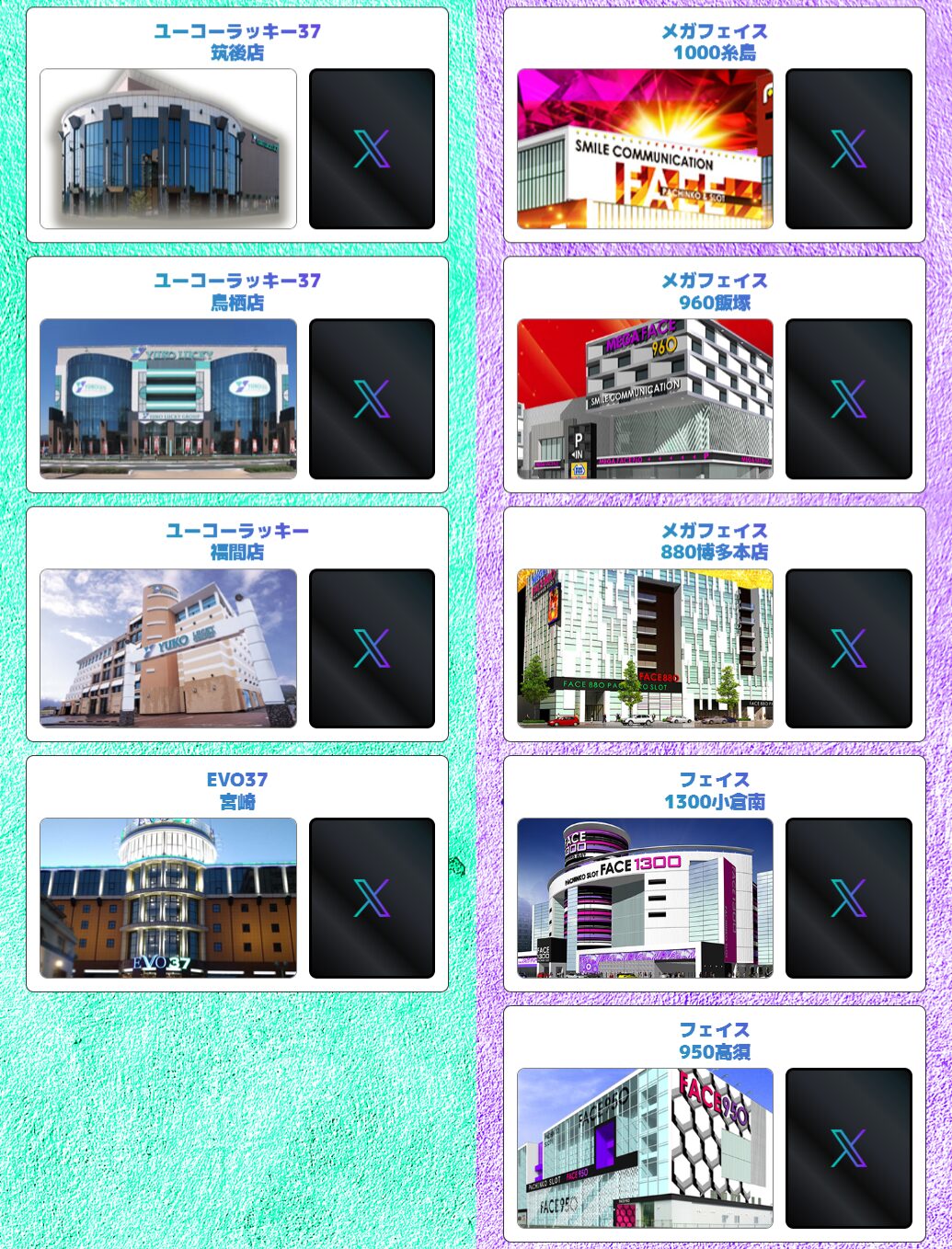The height and width of the screenshot is (1249, 952).
Task: Open X link for フェイス950高須
Action: pos(848,1148)
